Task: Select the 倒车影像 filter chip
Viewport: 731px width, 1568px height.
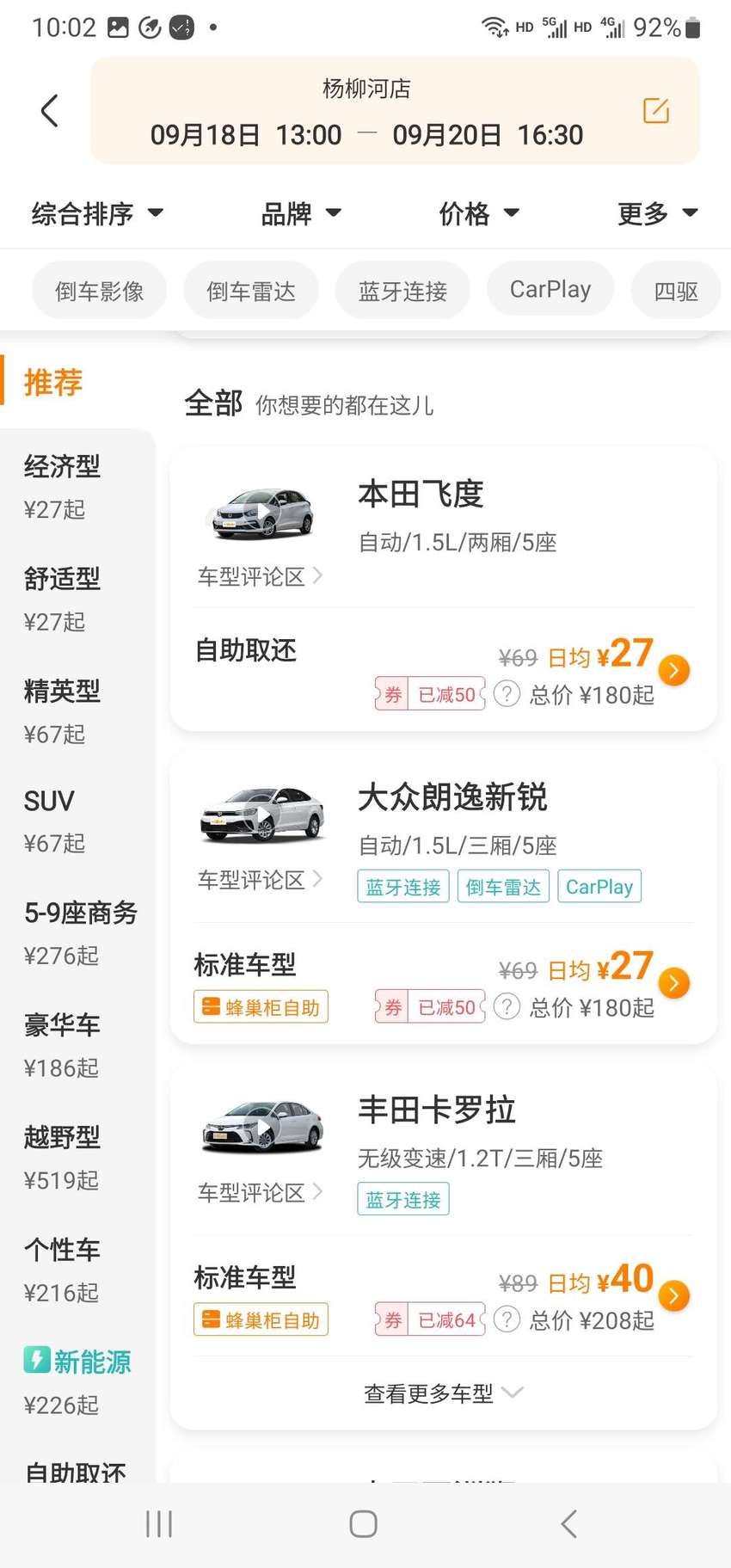Action: 99,290
